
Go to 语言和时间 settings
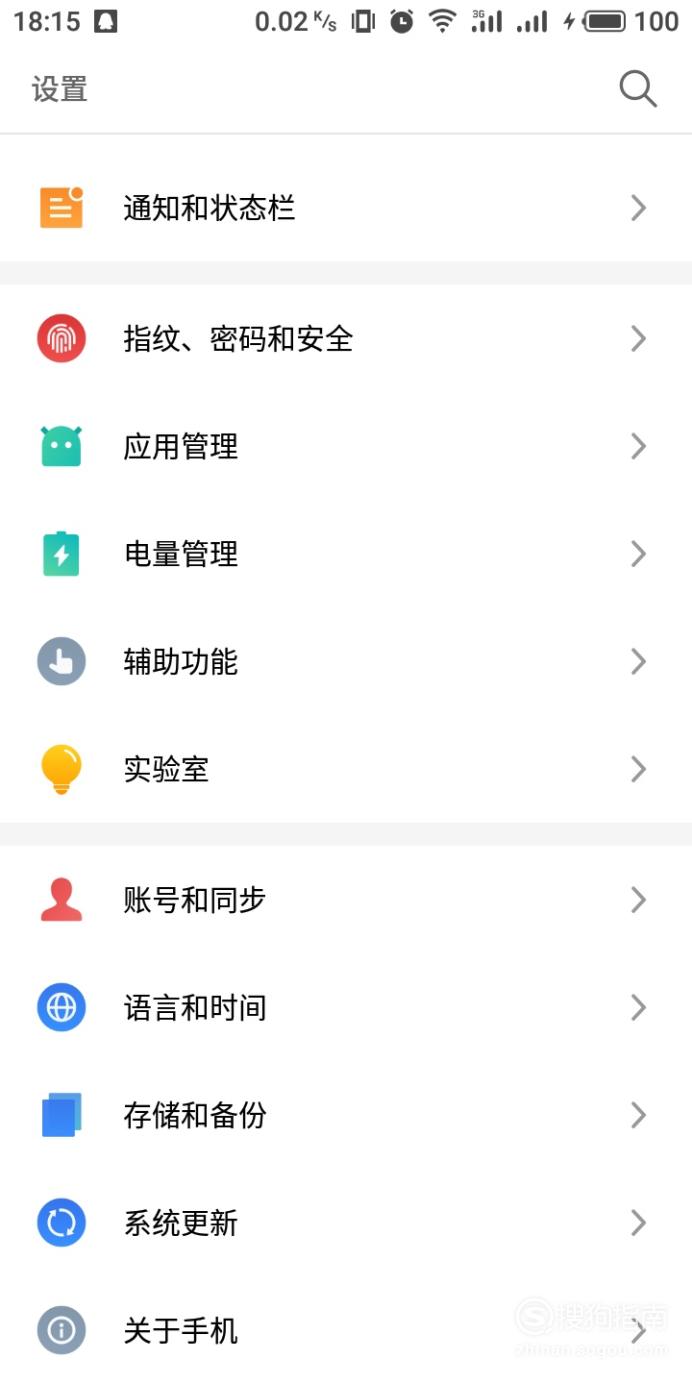346,1007
